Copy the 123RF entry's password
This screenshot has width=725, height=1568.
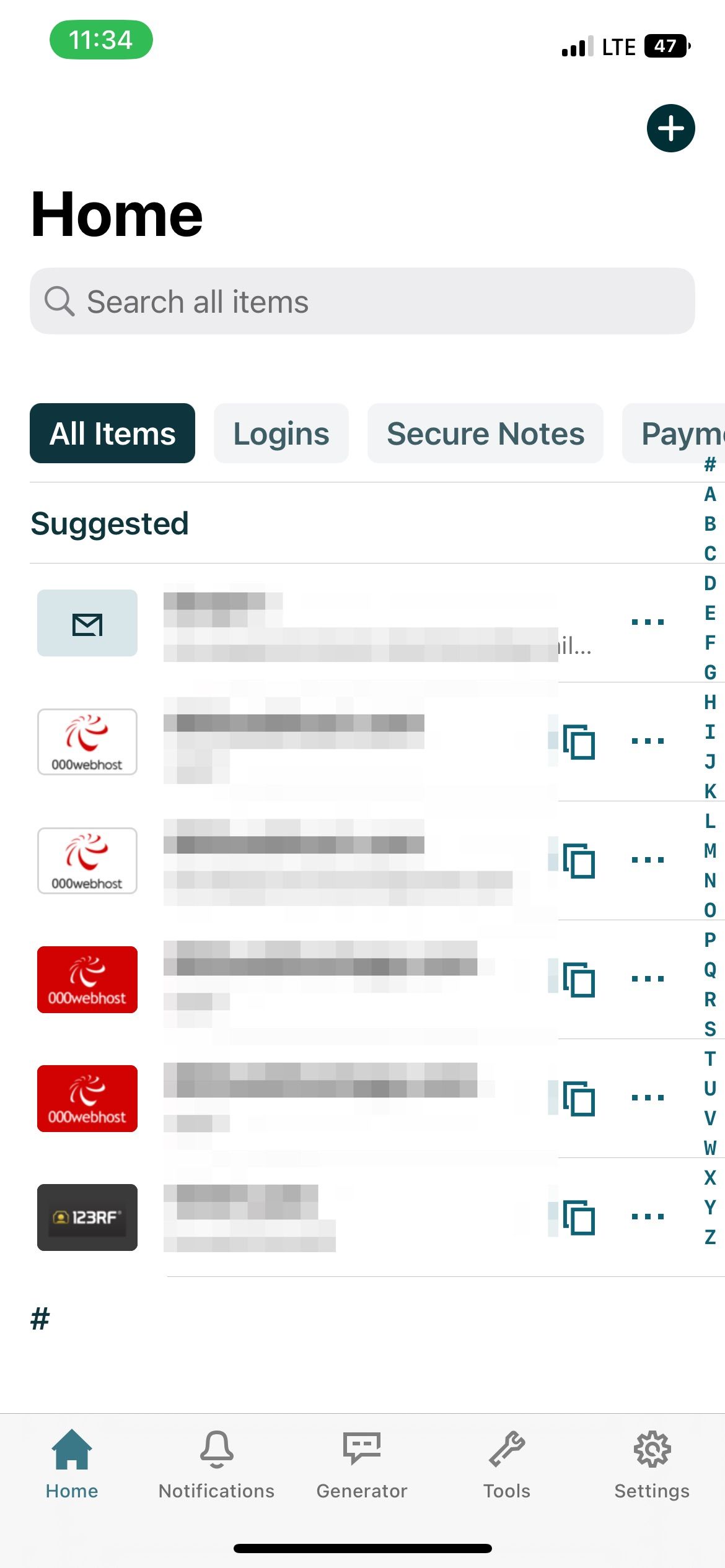(579, 1217)
